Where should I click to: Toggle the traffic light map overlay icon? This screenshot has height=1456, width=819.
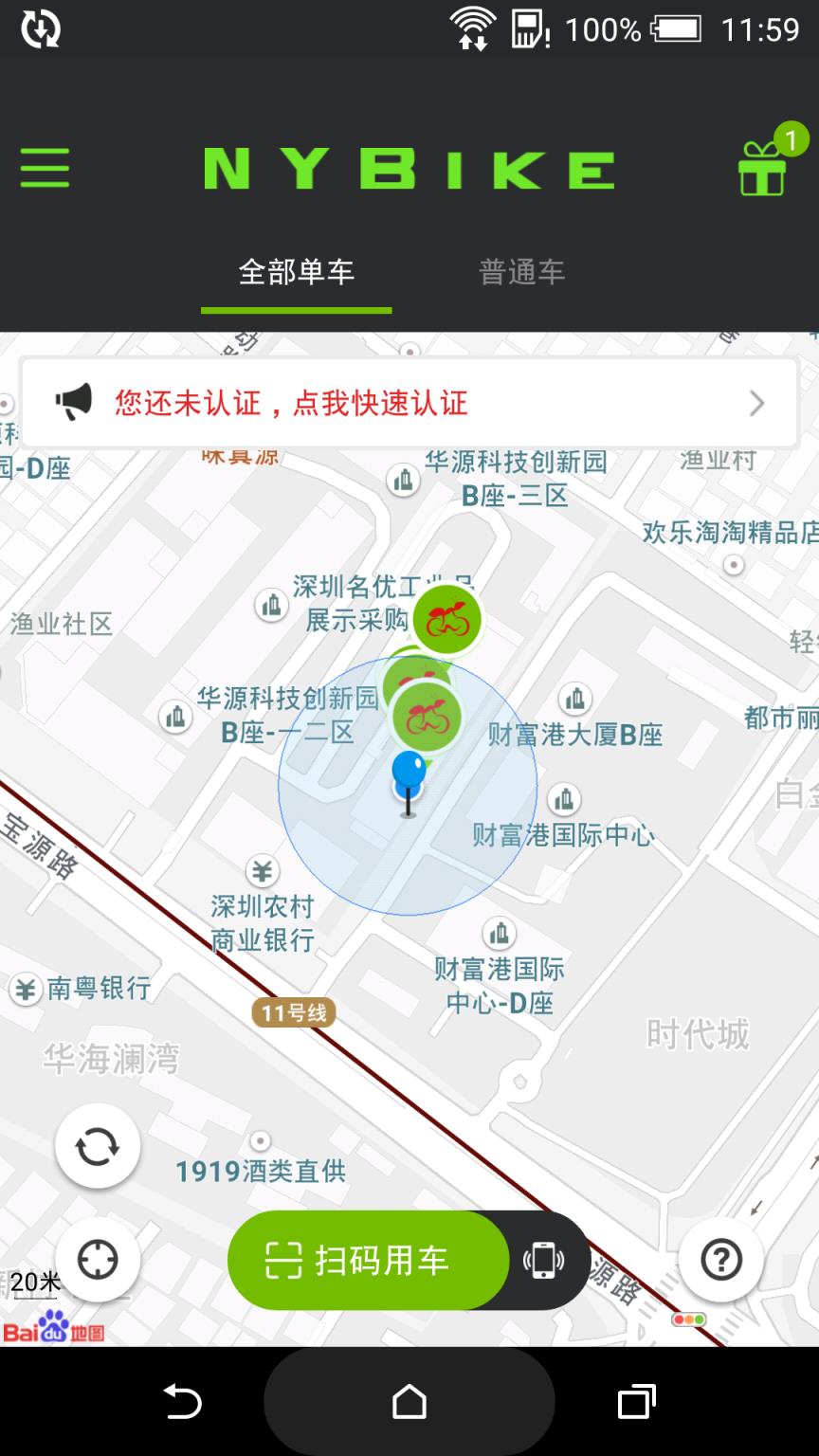pyautogui.click(x=689, y=1319)
